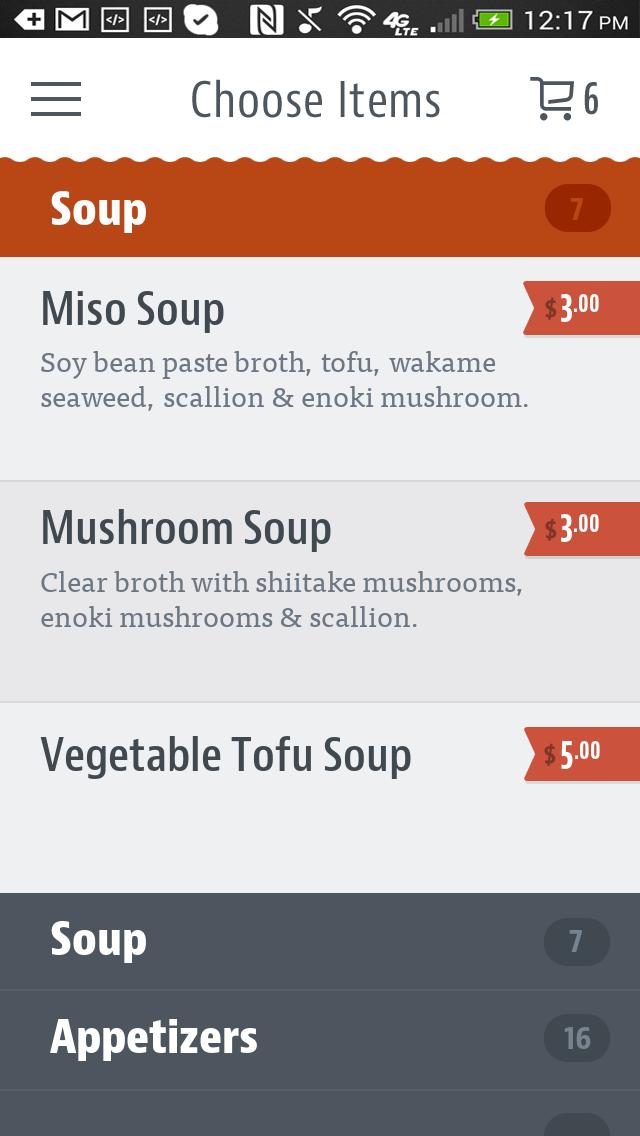
Task: Open the Appetizers category
Action: coord(320,1039)
